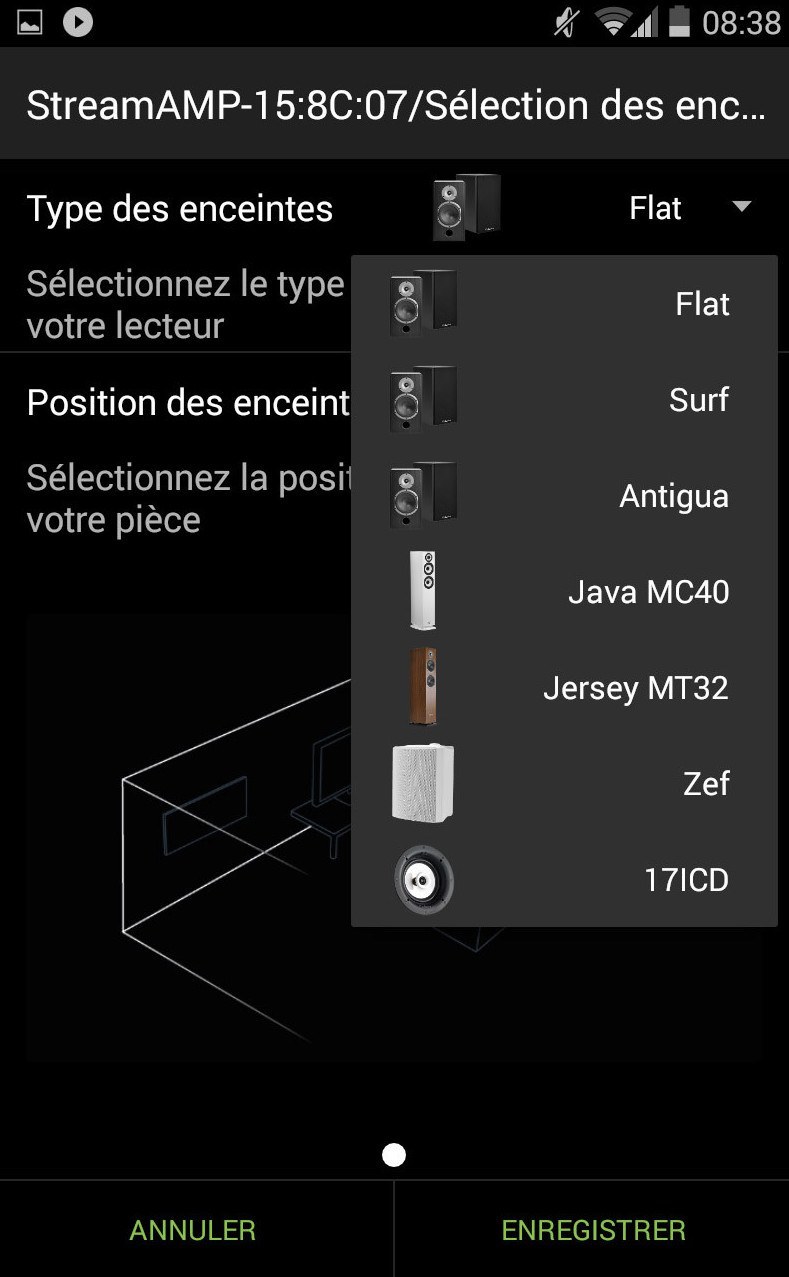Pick the Antigua speaker type
The width and height of the screenshot is (789, 1277).
coord(564,496)
